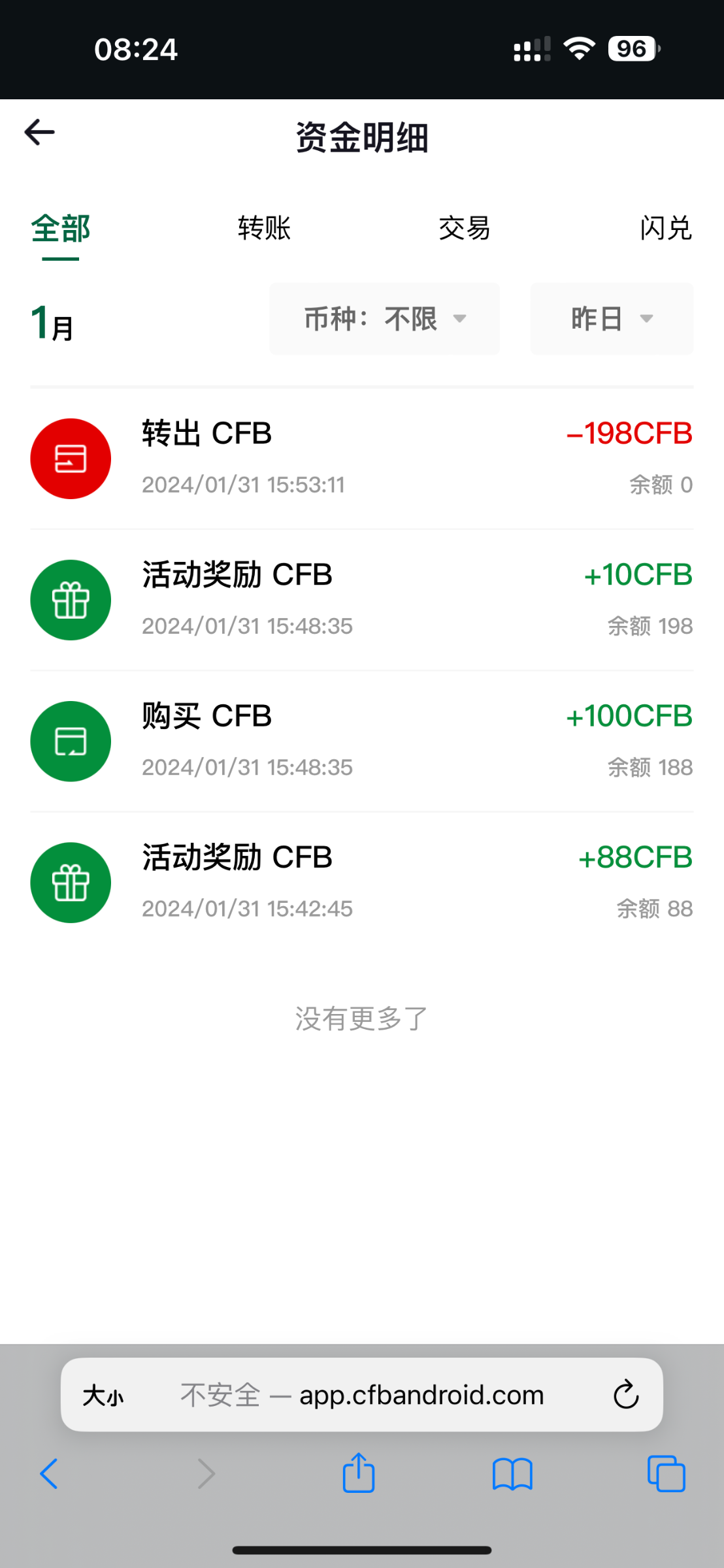This screenshot has height=1568, width=724.
Task: View the 活动奖励 CFB +10CFB record
Action: click(361, 600)
